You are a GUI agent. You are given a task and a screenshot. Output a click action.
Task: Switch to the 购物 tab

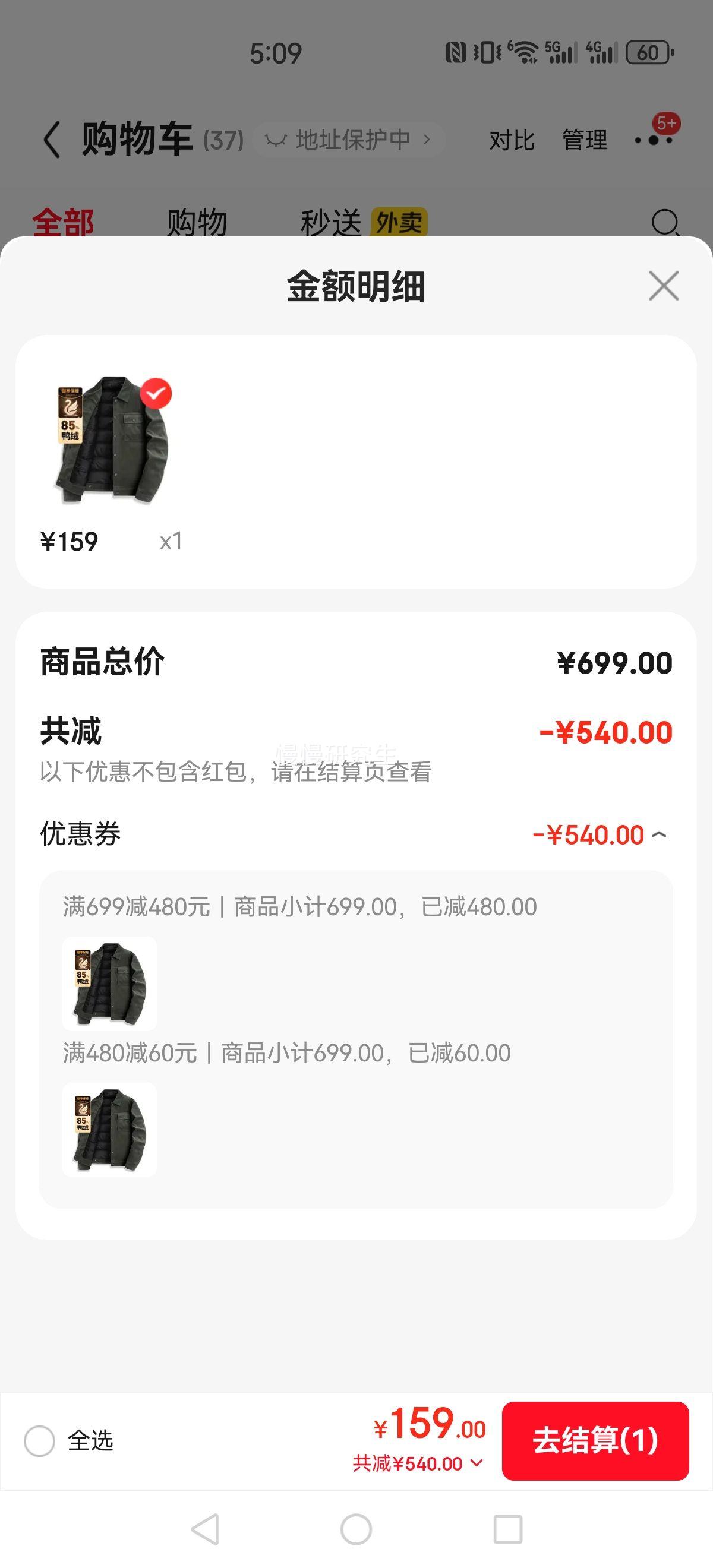(197, 222)
